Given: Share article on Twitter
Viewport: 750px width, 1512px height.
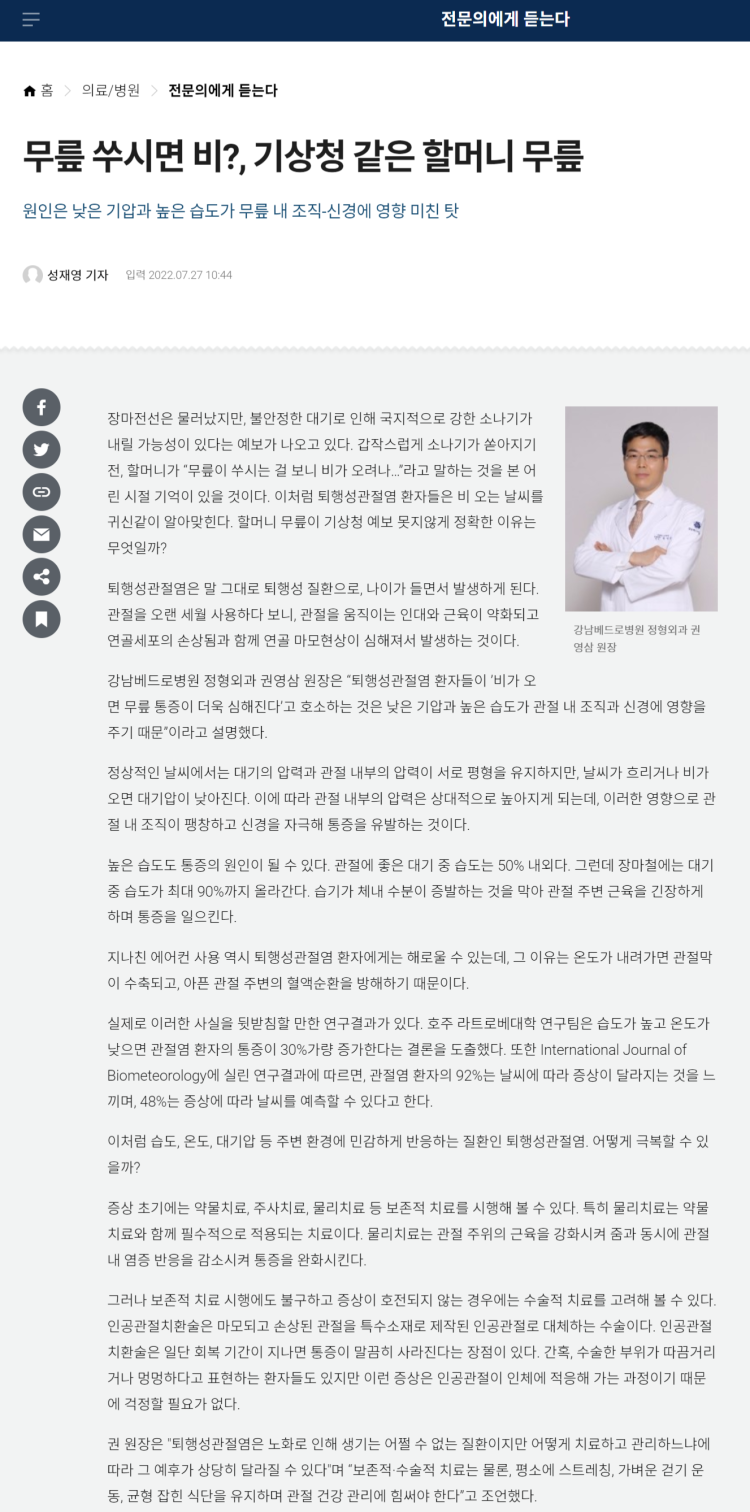Looking at the screenshot, I should tap(41, 450).
